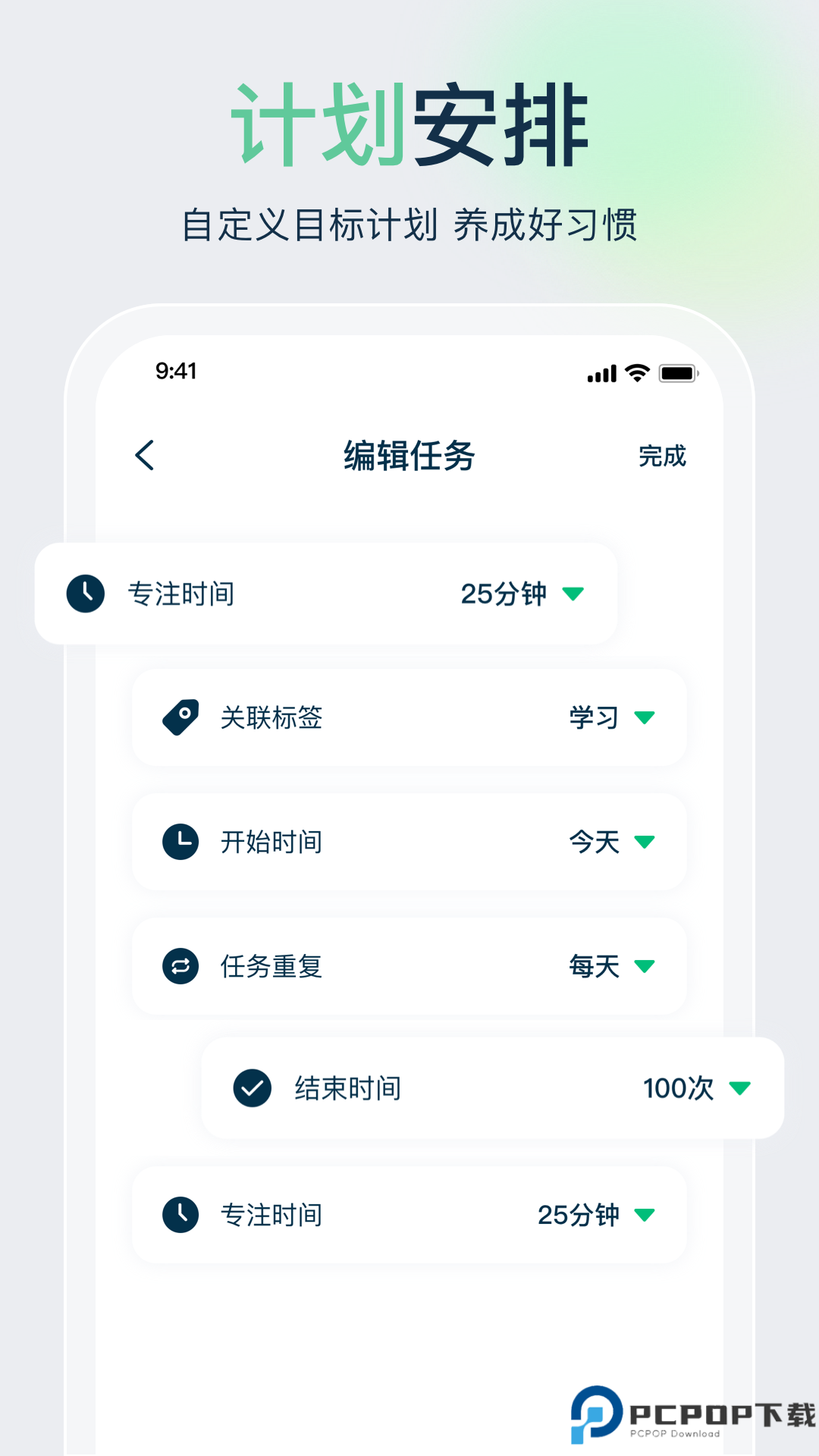
Task: Open the 100次 end time dropdown
Action: [x=739, y=1088]
